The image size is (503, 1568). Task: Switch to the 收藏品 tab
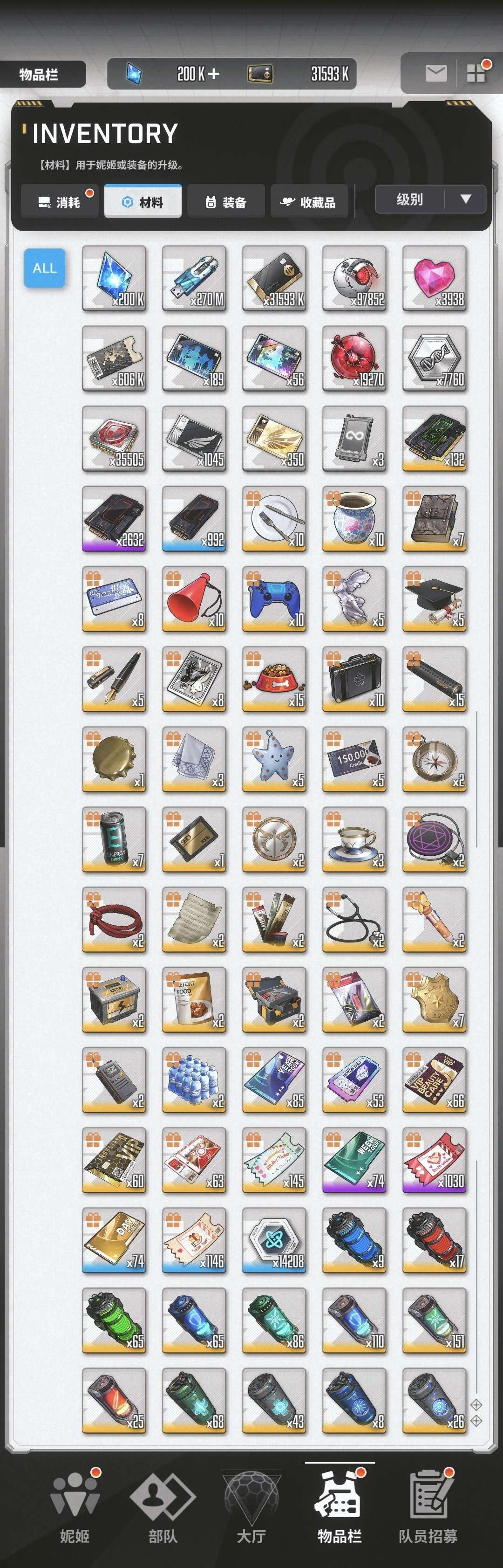308,202
